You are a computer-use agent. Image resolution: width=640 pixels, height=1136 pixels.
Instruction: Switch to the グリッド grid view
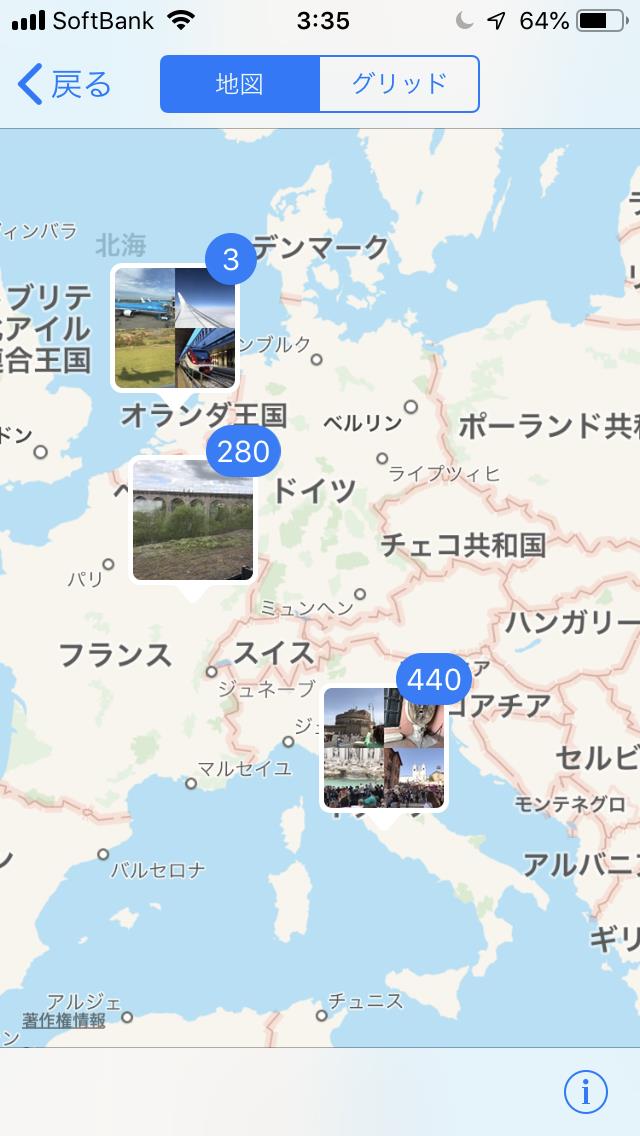pos(399,84)
